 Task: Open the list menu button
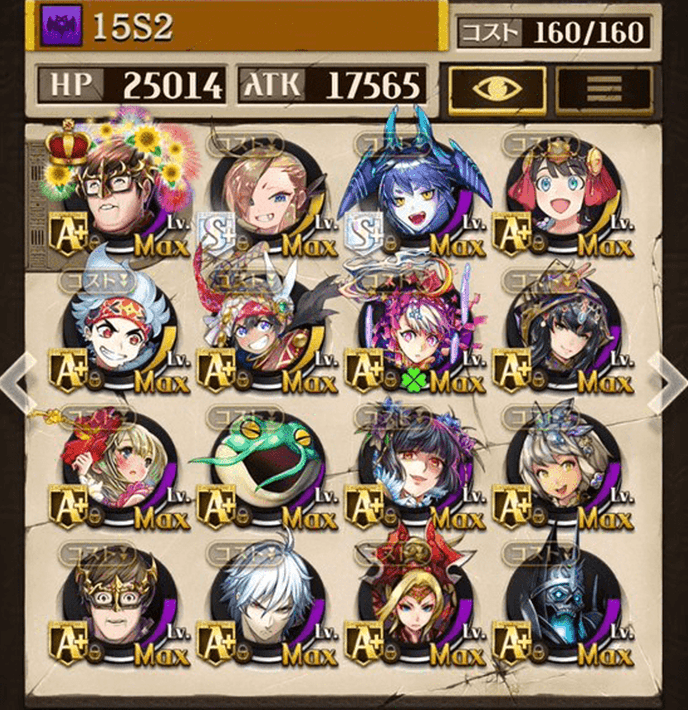point(602,87)
